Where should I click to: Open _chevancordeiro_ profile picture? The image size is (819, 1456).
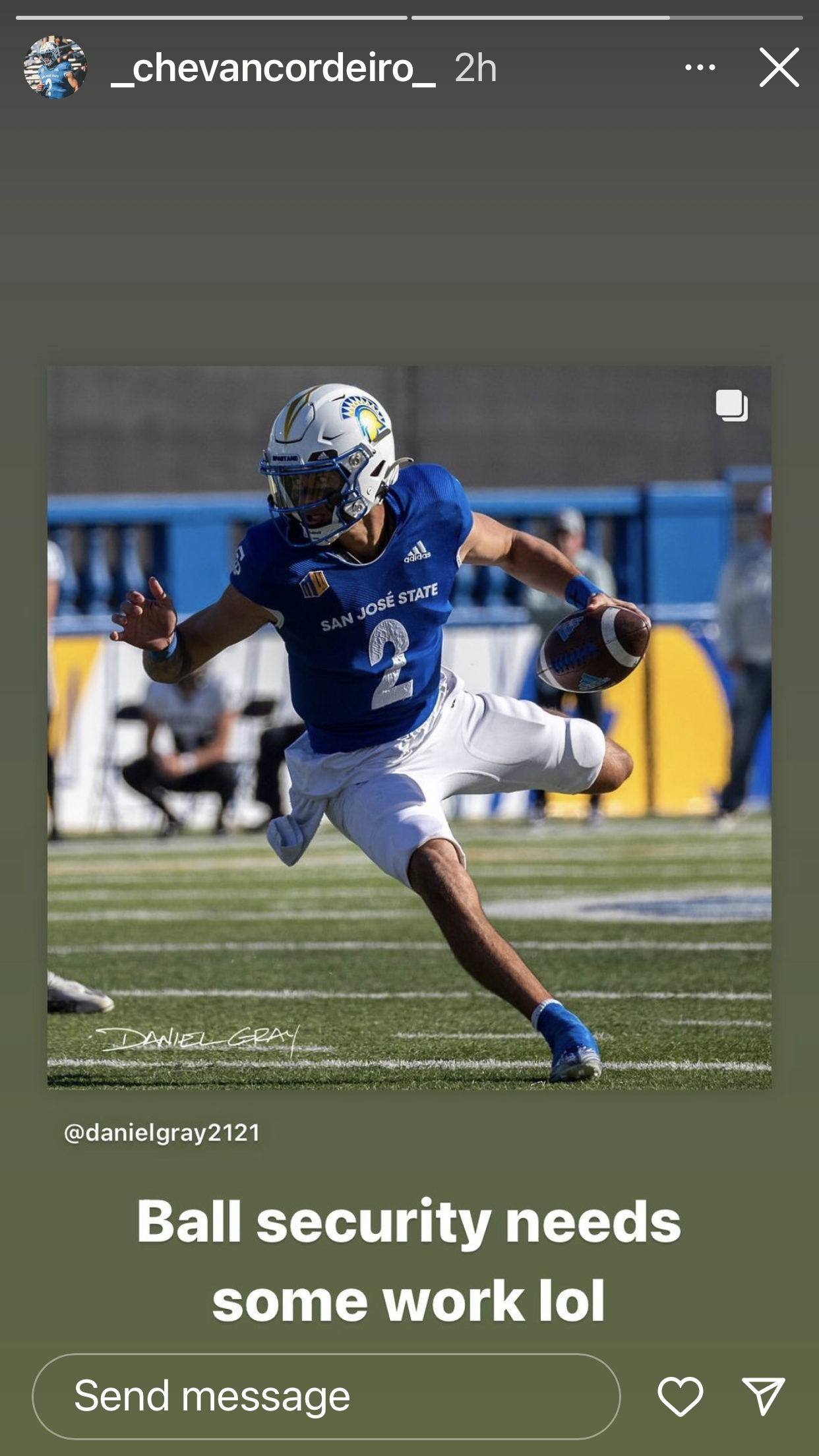(55, 67)
